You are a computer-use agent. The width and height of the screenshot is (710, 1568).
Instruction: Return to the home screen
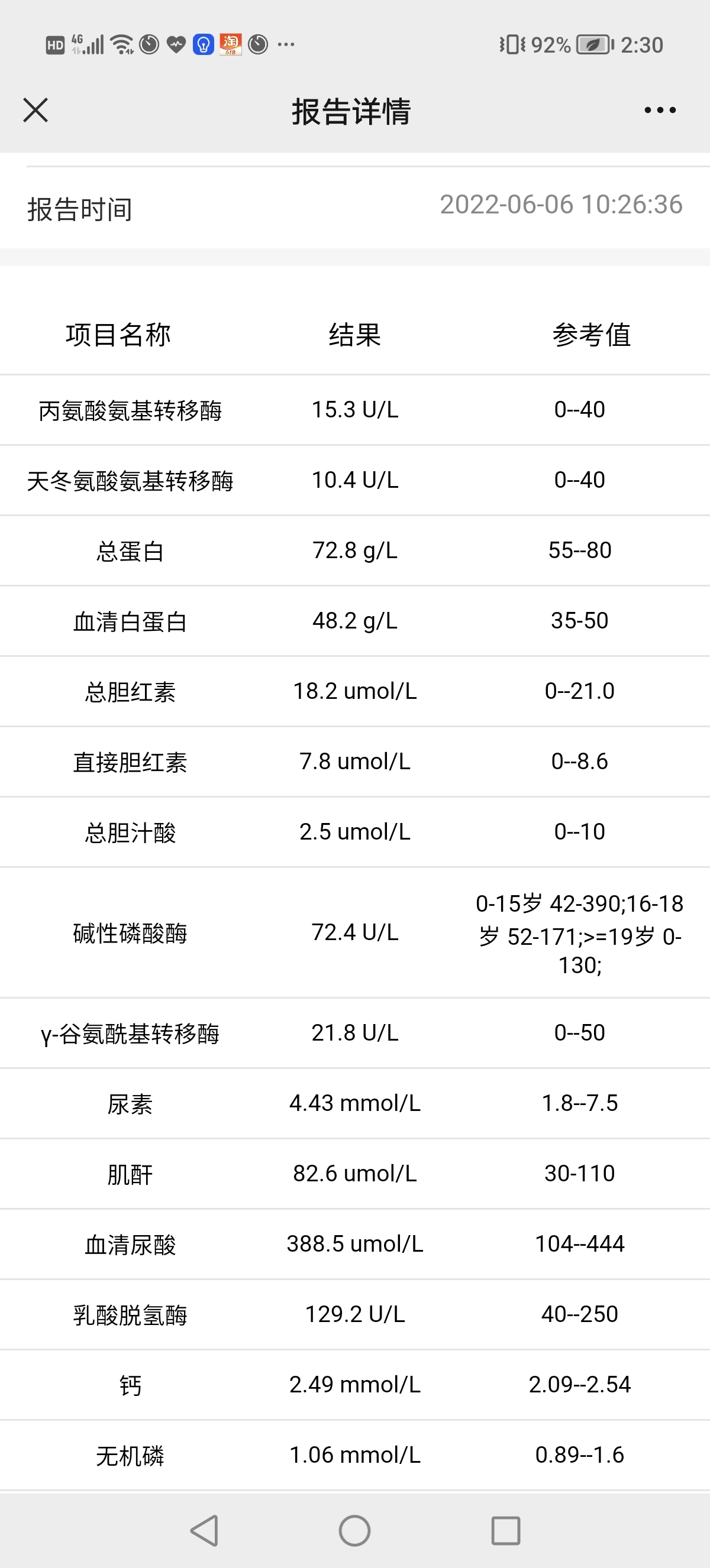click(354, 1530)
